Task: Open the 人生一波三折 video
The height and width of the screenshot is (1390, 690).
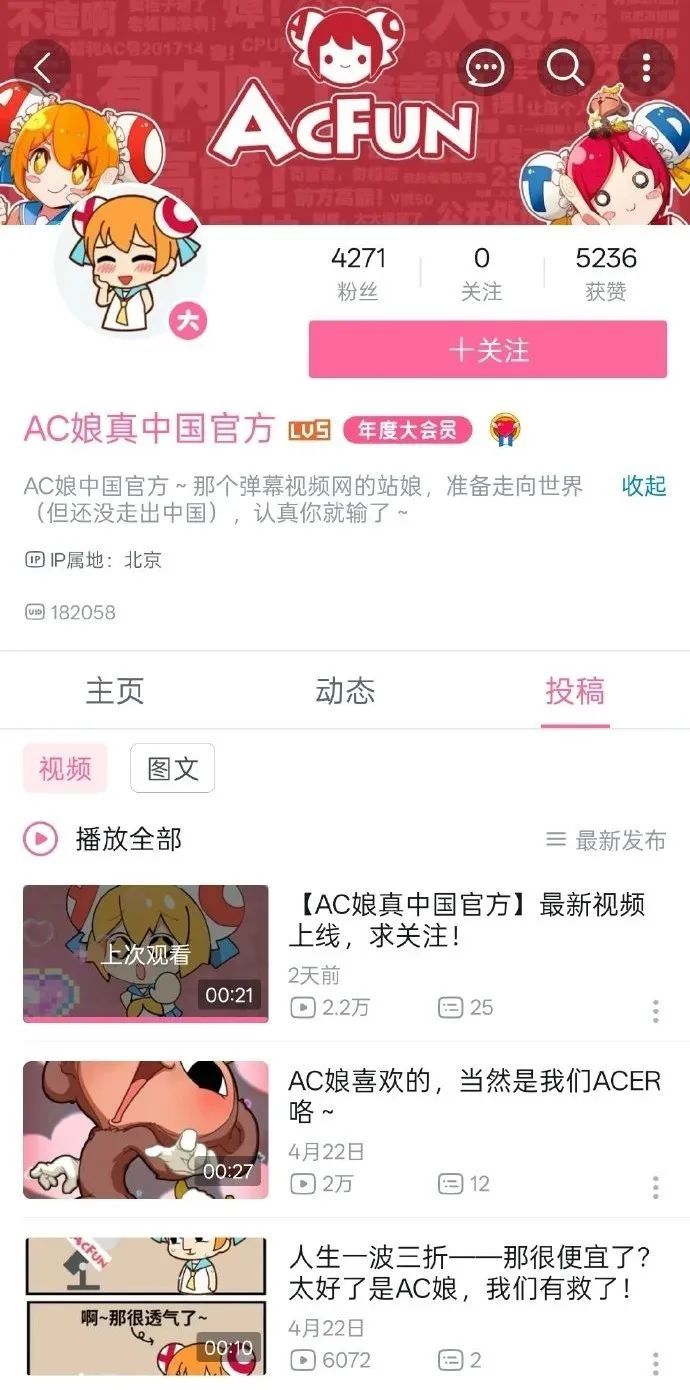Action: click(x=469, y=1272)
